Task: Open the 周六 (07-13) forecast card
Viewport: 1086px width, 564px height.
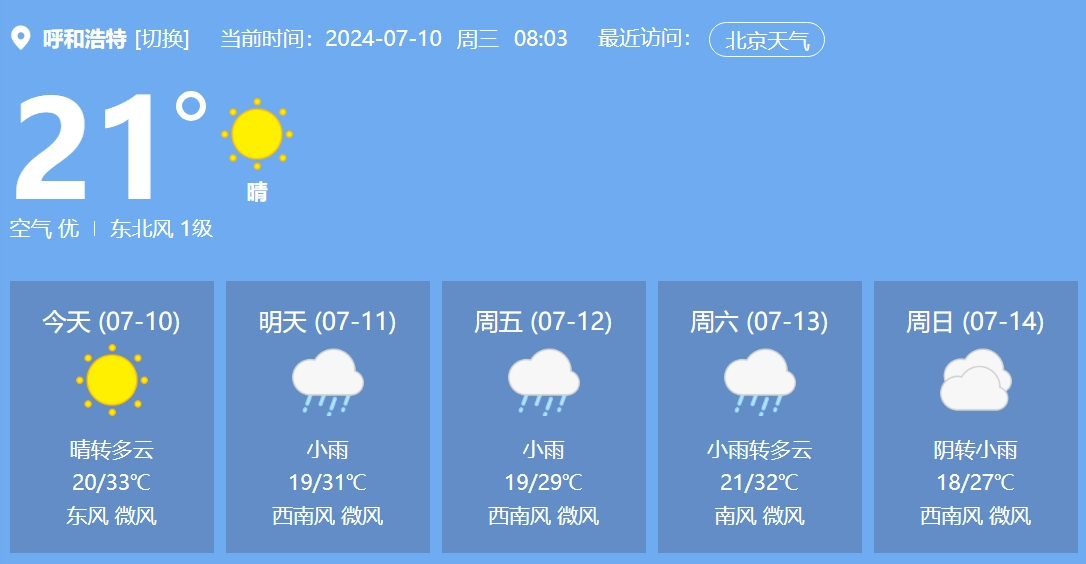Action: point(760,416)
